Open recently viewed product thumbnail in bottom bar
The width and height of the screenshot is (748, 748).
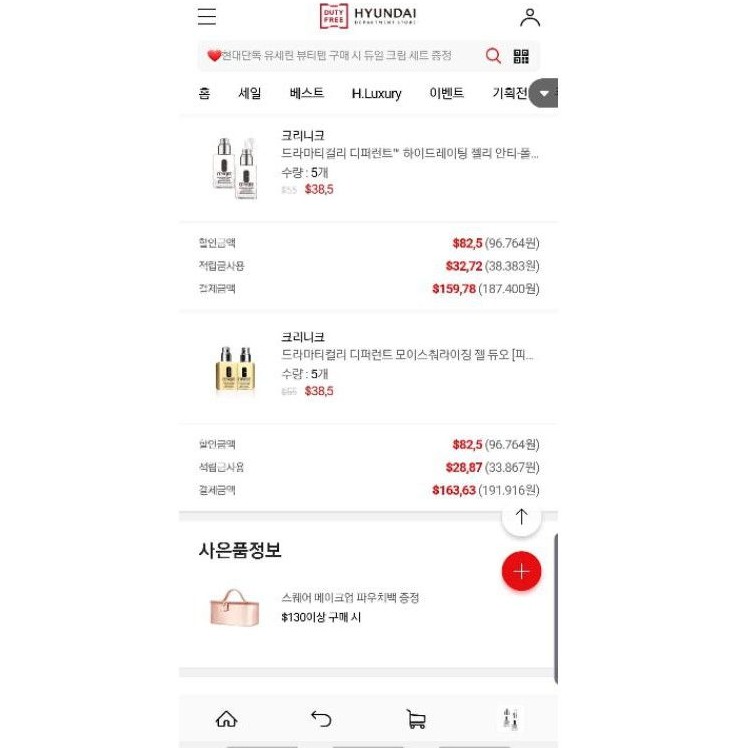coord(510,719)
